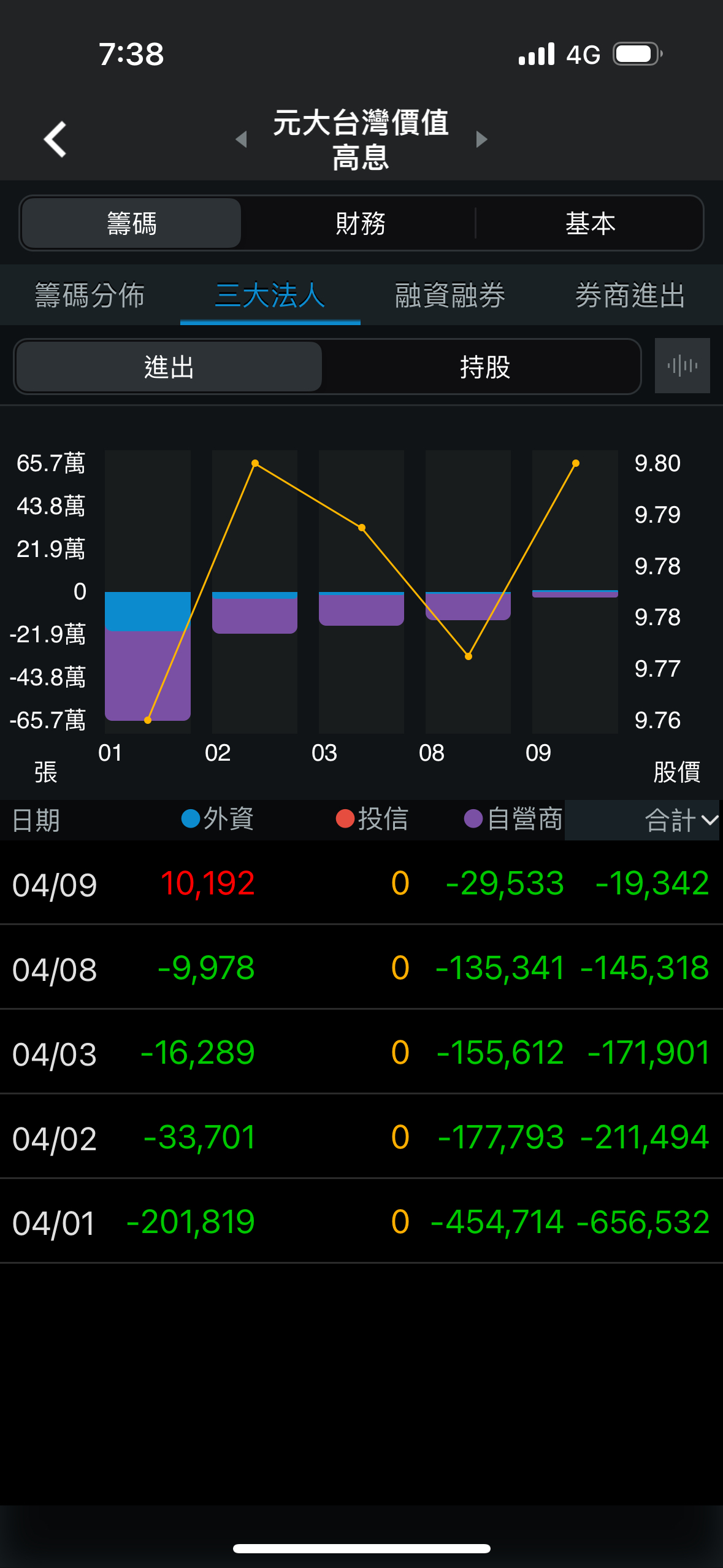The height and width of the screenshot is (1568, 723).
Task: Open the 籌碼分佈 tab
Action: [x=90, y=295]
